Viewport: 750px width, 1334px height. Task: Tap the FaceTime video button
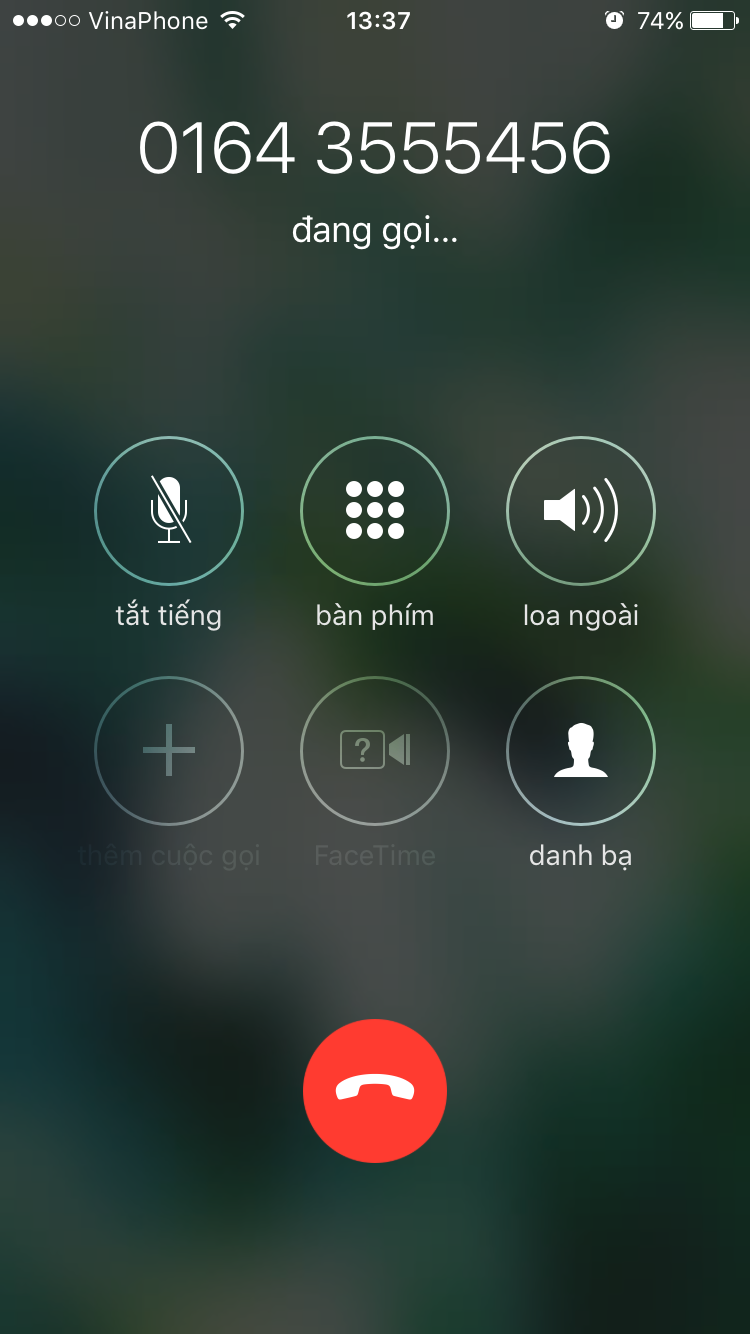pyautogui.click(x=375, y=751)
